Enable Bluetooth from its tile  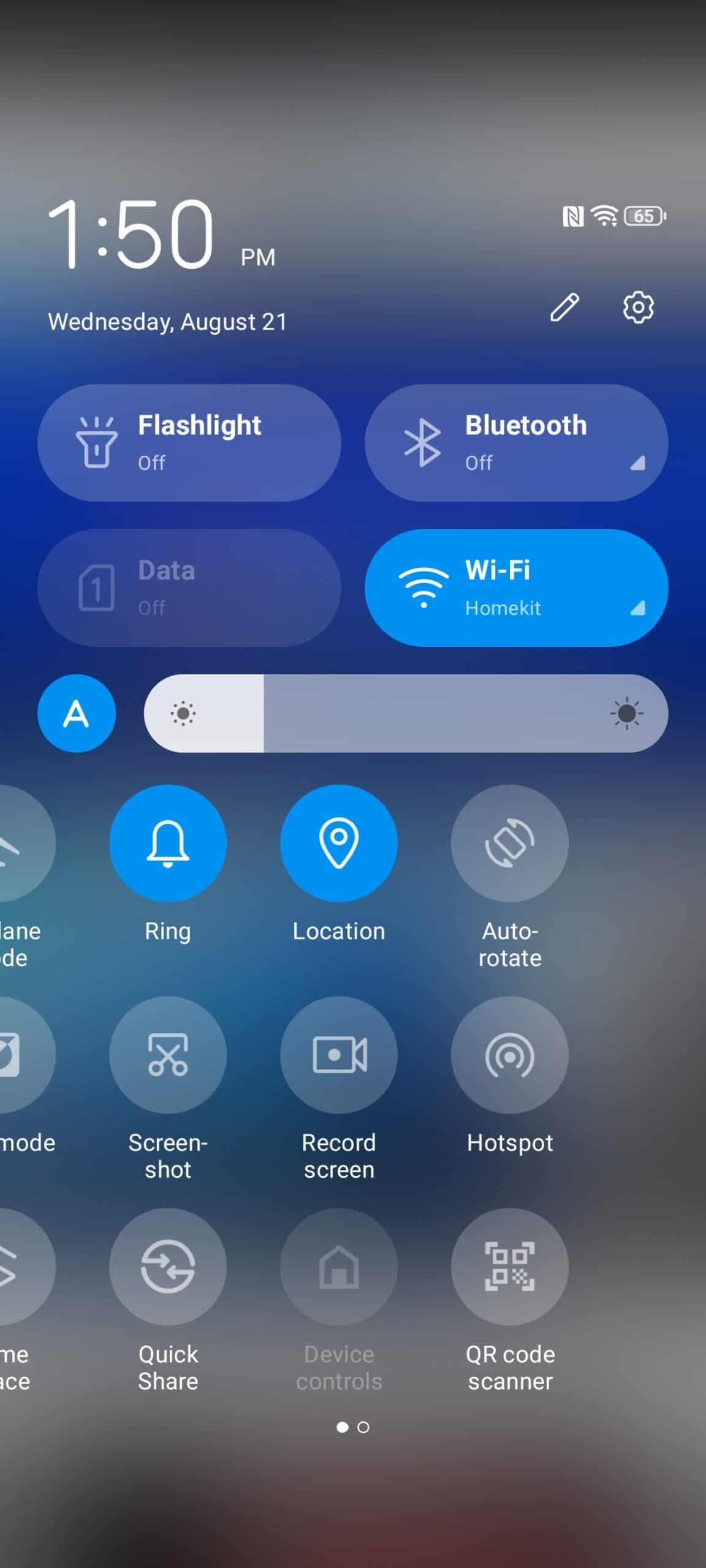[x=516, y=443]
